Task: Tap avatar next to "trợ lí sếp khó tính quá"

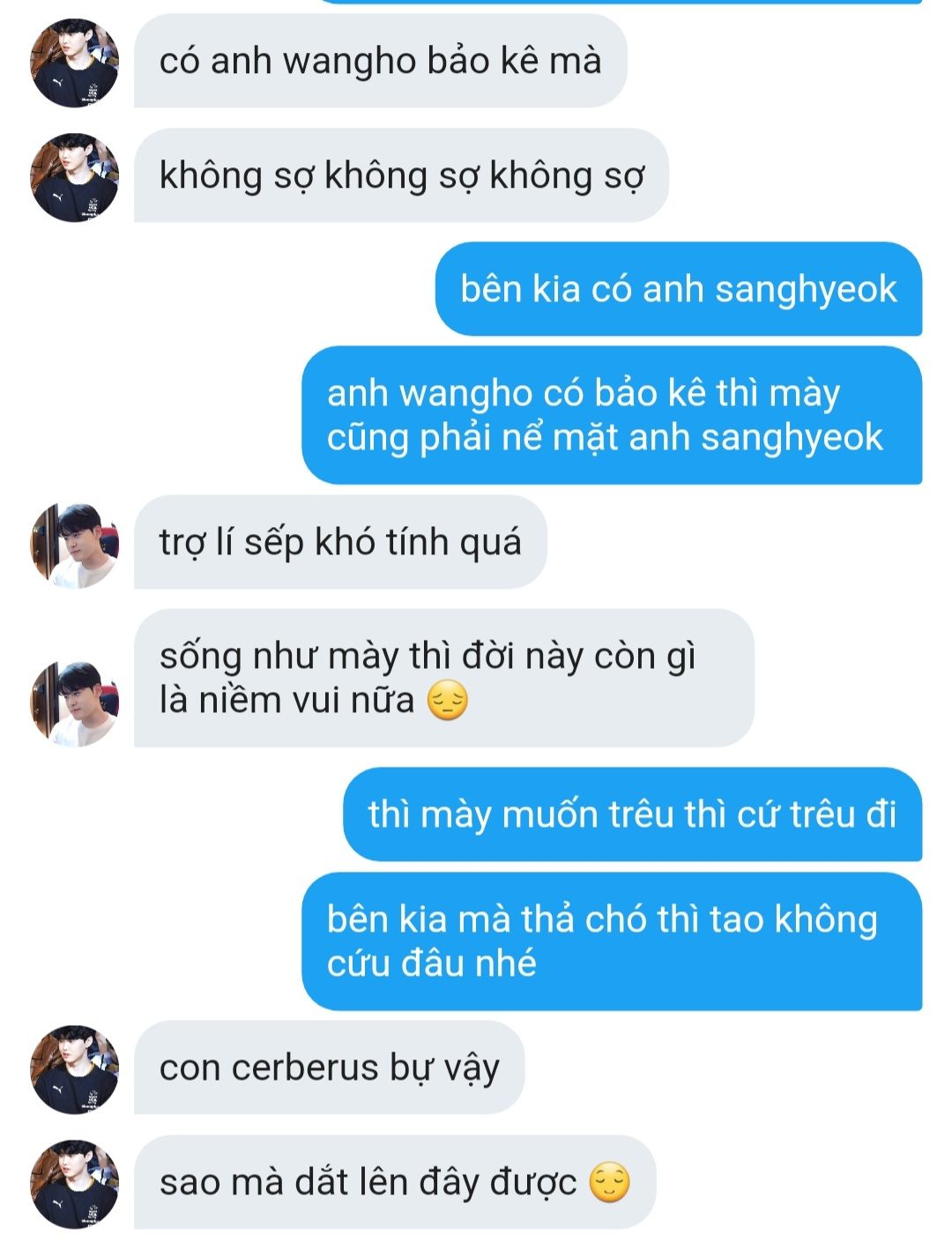Action: (75, 544)
